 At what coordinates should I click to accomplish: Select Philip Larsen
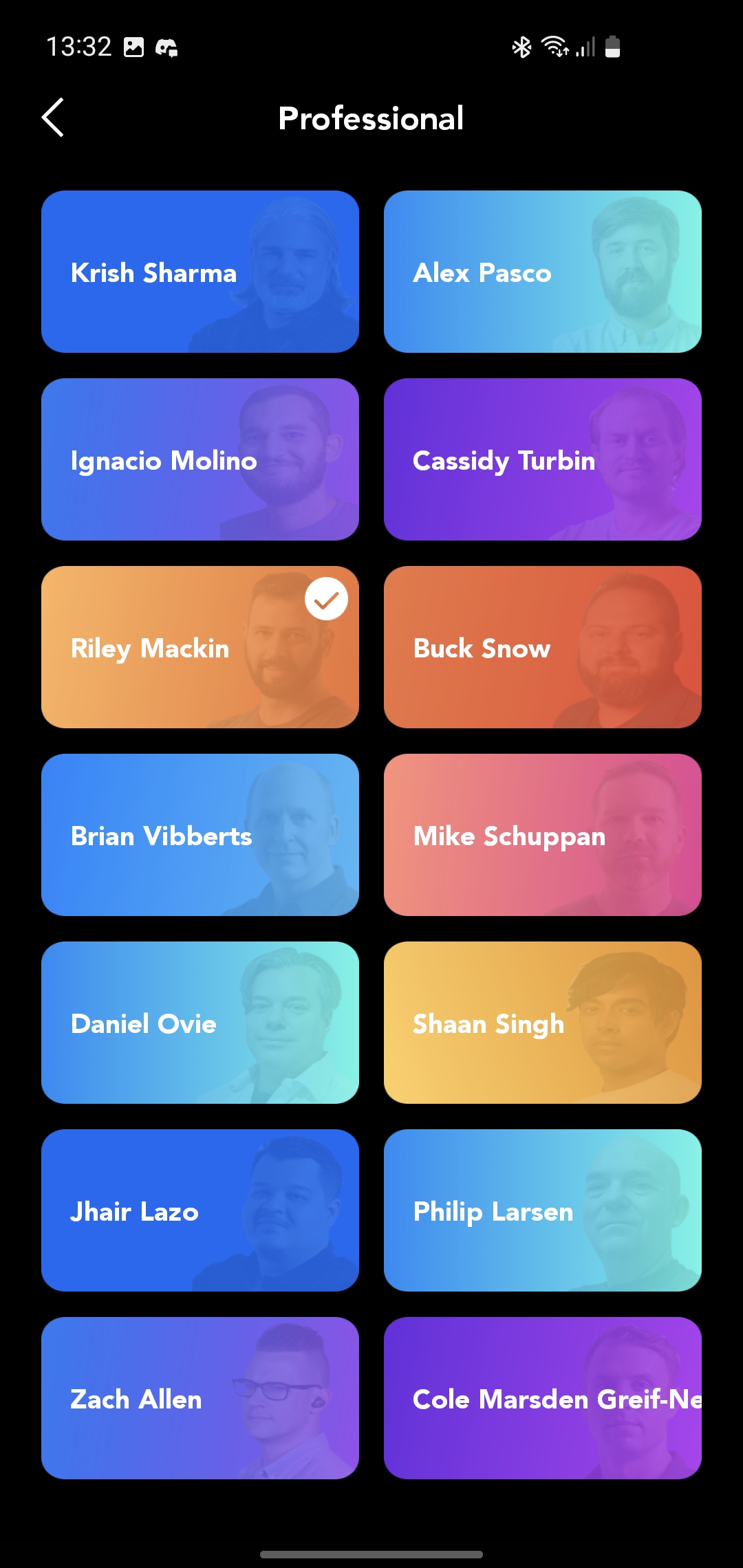[543, 1210]
